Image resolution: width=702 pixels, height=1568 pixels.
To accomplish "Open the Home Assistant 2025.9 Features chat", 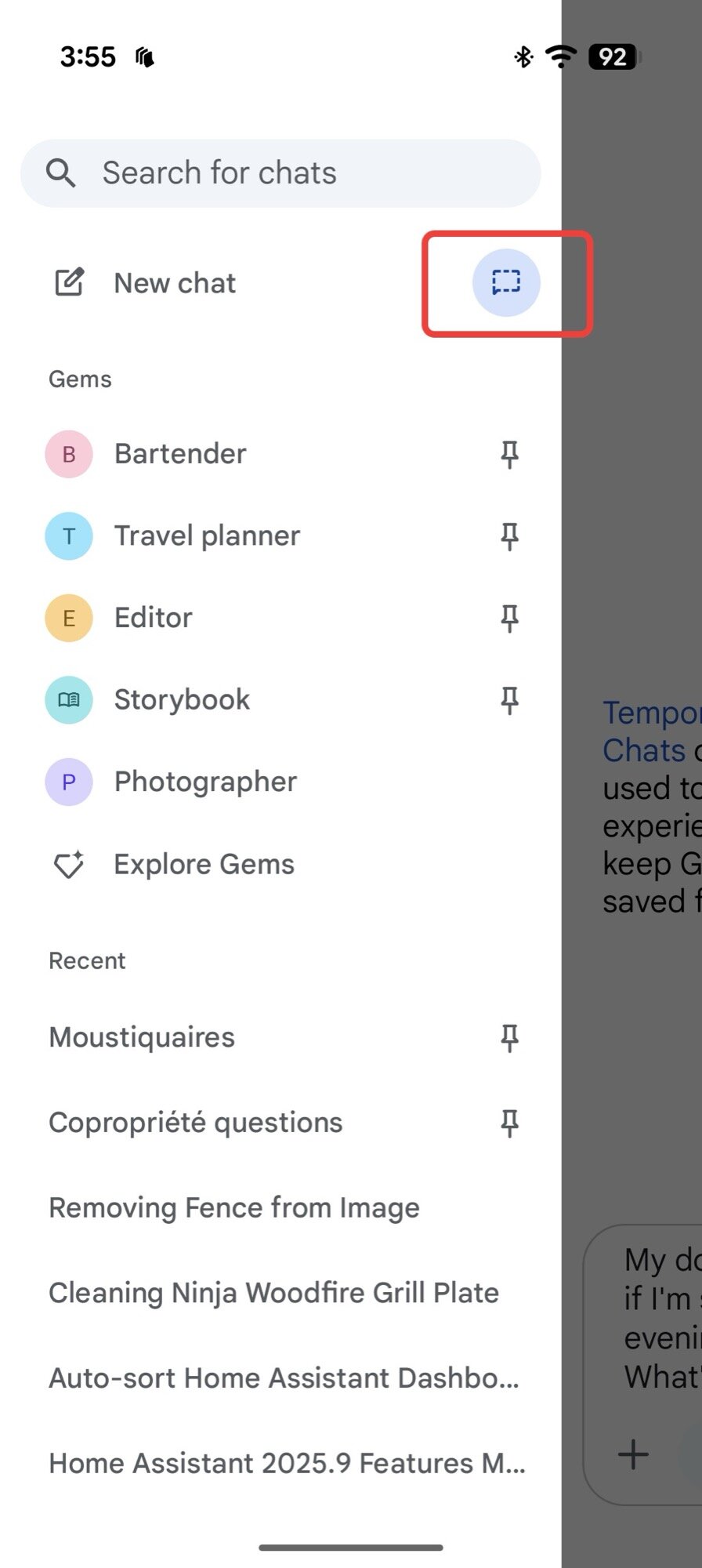I will (x=287, y=1463).
